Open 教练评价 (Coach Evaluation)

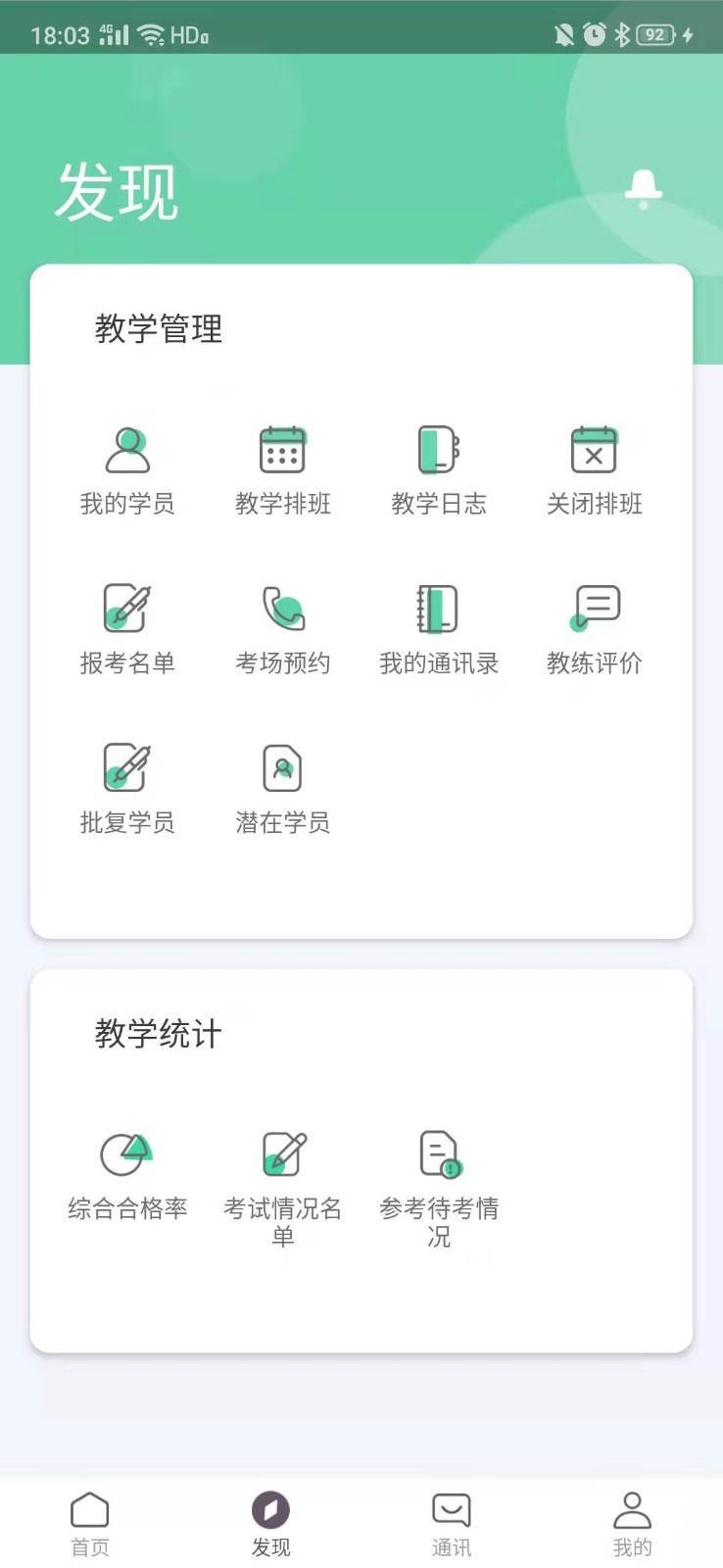pos(594,627)
